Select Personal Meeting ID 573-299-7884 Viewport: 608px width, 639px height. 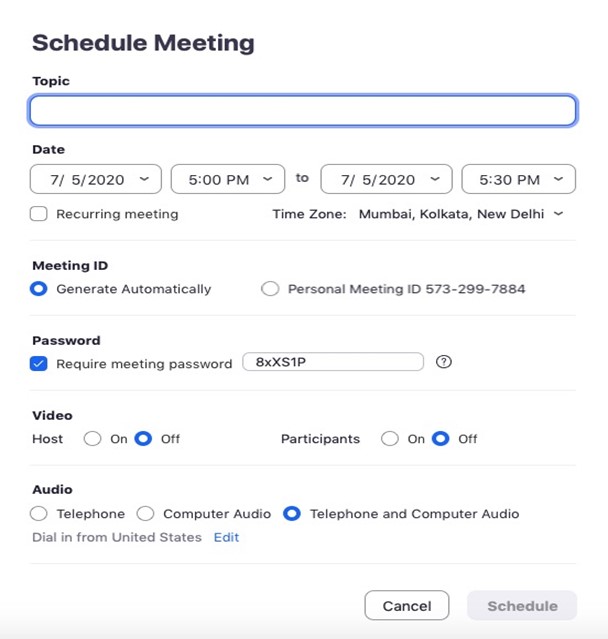(270, 289)
